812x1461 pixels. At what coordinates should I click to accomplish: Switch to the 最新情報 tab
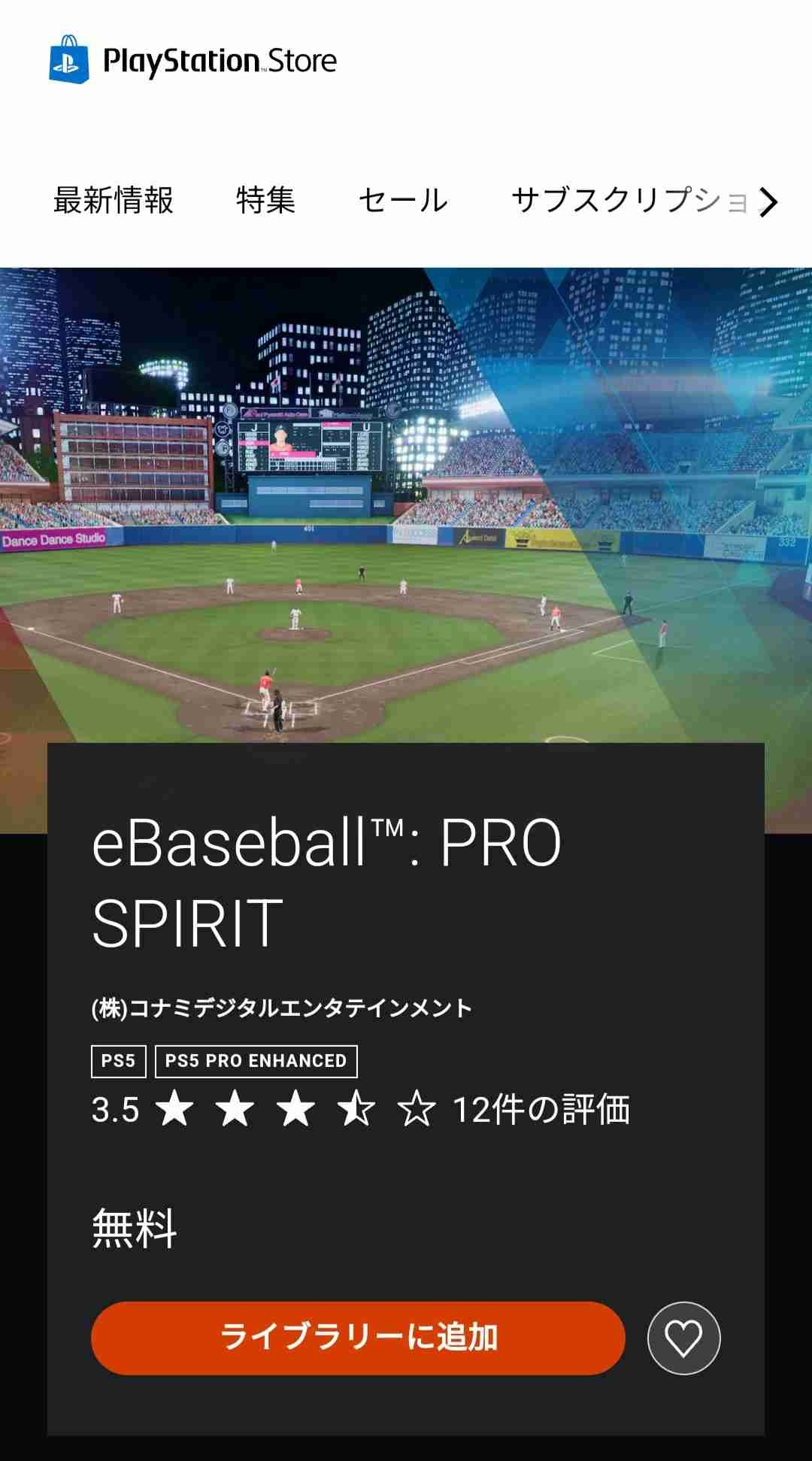pyautogui.click(x=114, y=200)
